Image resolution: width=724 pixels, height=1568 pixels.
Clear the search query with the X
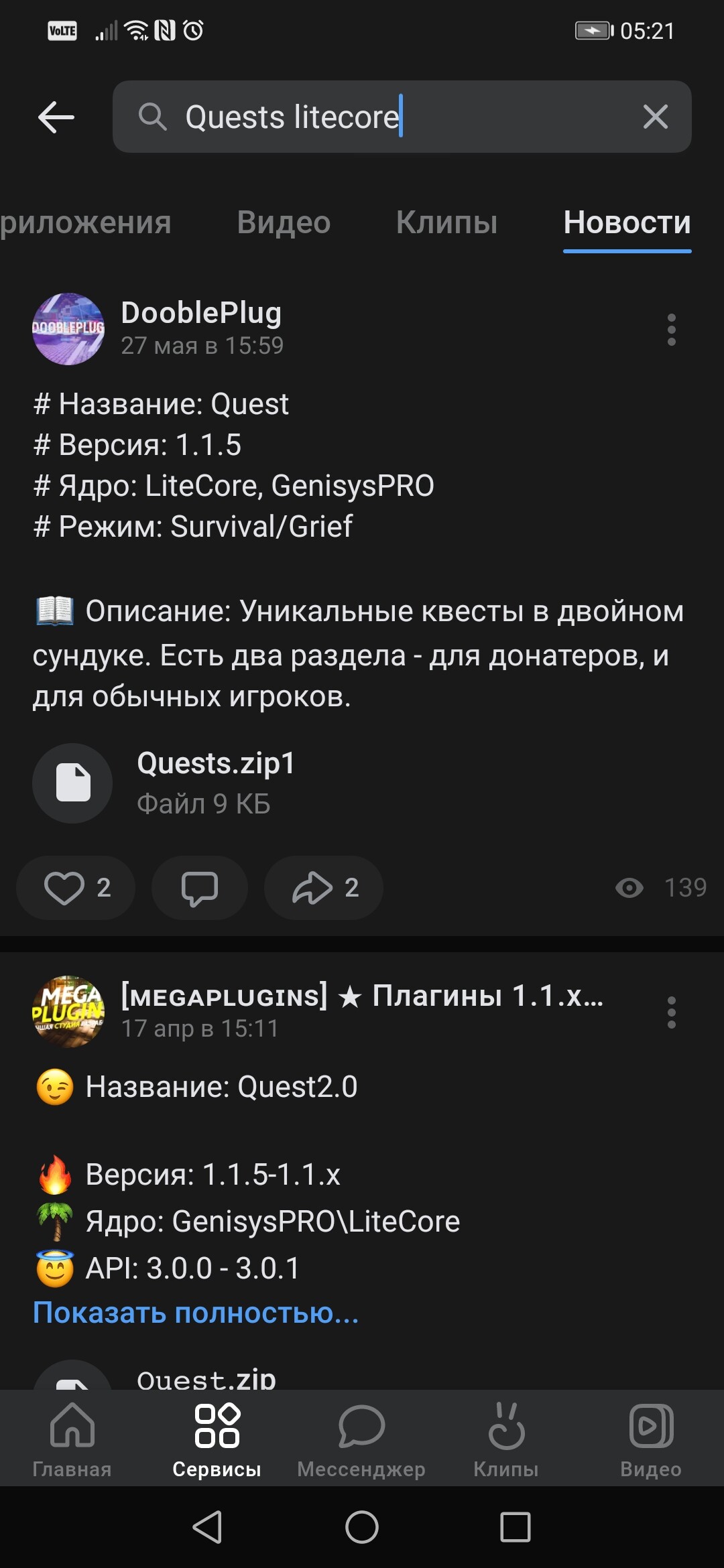pyautogui.click(x=655, y=117)
